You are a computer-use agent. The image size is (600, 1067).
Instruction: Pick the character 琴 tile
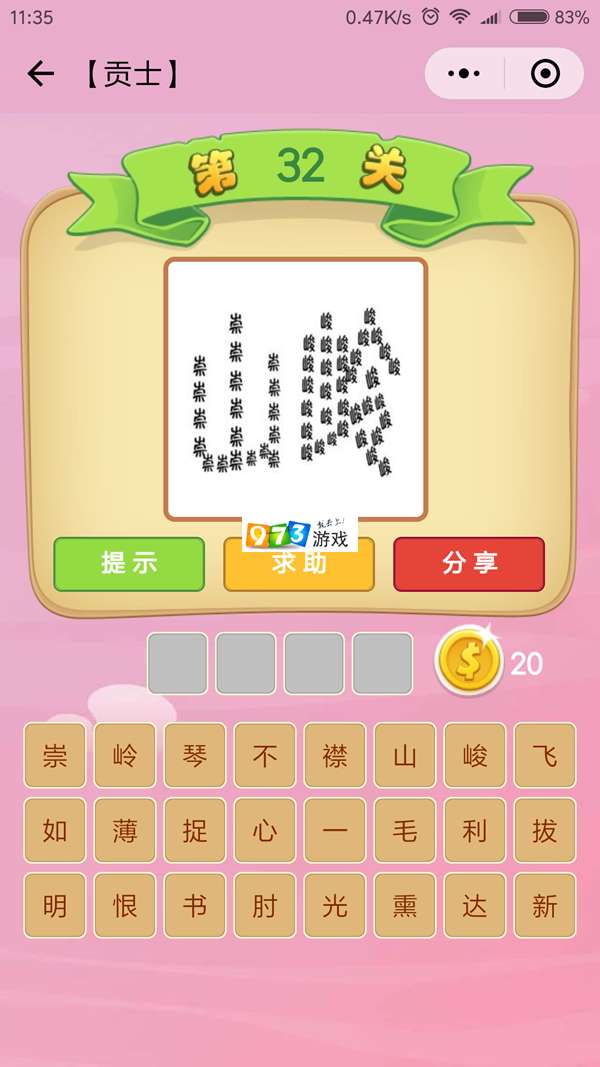tap(195, 755)
